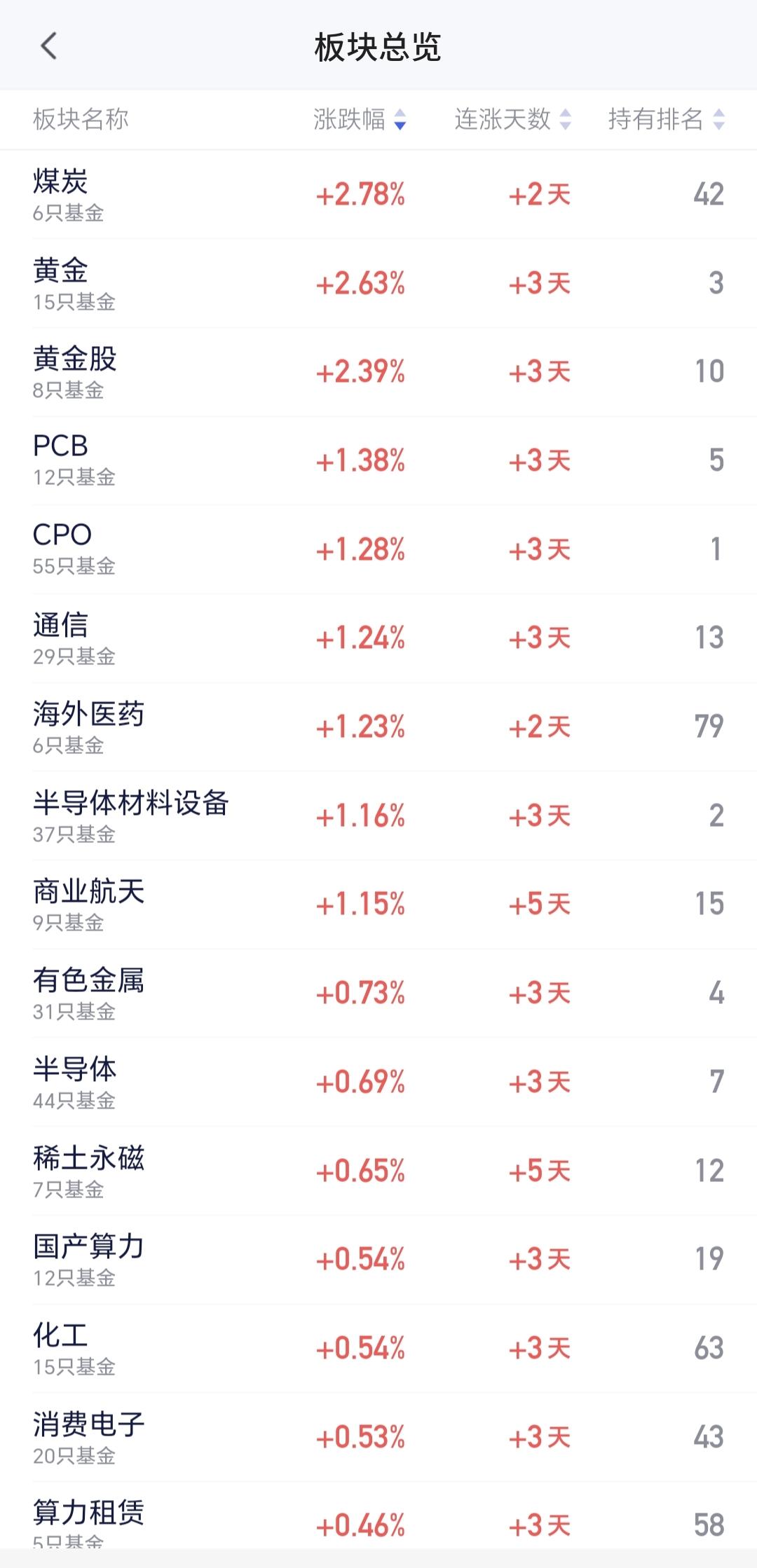
Task: Open the PCB sector
Action: pos(378,461)
